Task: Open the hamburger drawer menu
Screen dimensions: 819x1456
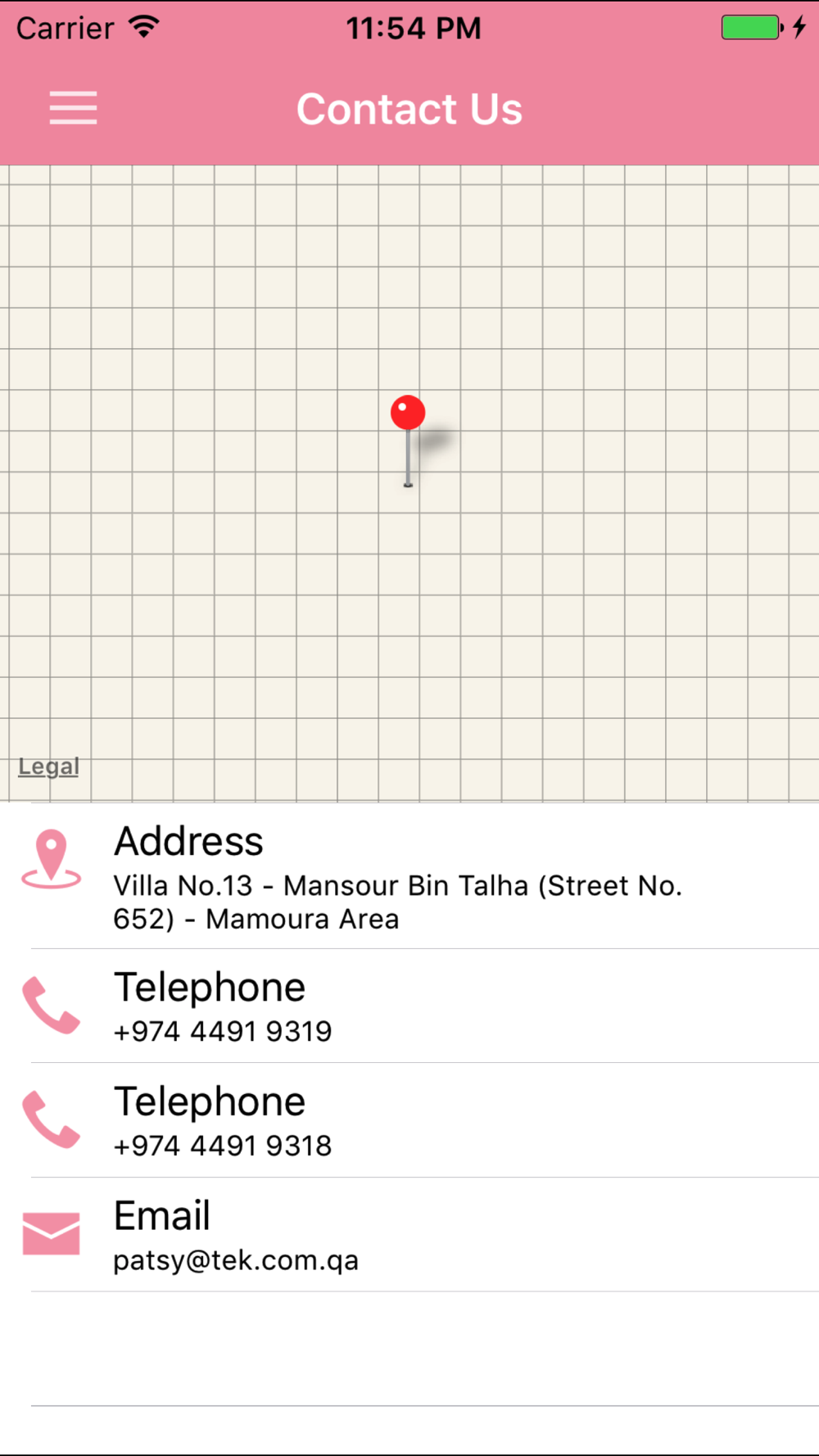Action: [x=73, y=108]
